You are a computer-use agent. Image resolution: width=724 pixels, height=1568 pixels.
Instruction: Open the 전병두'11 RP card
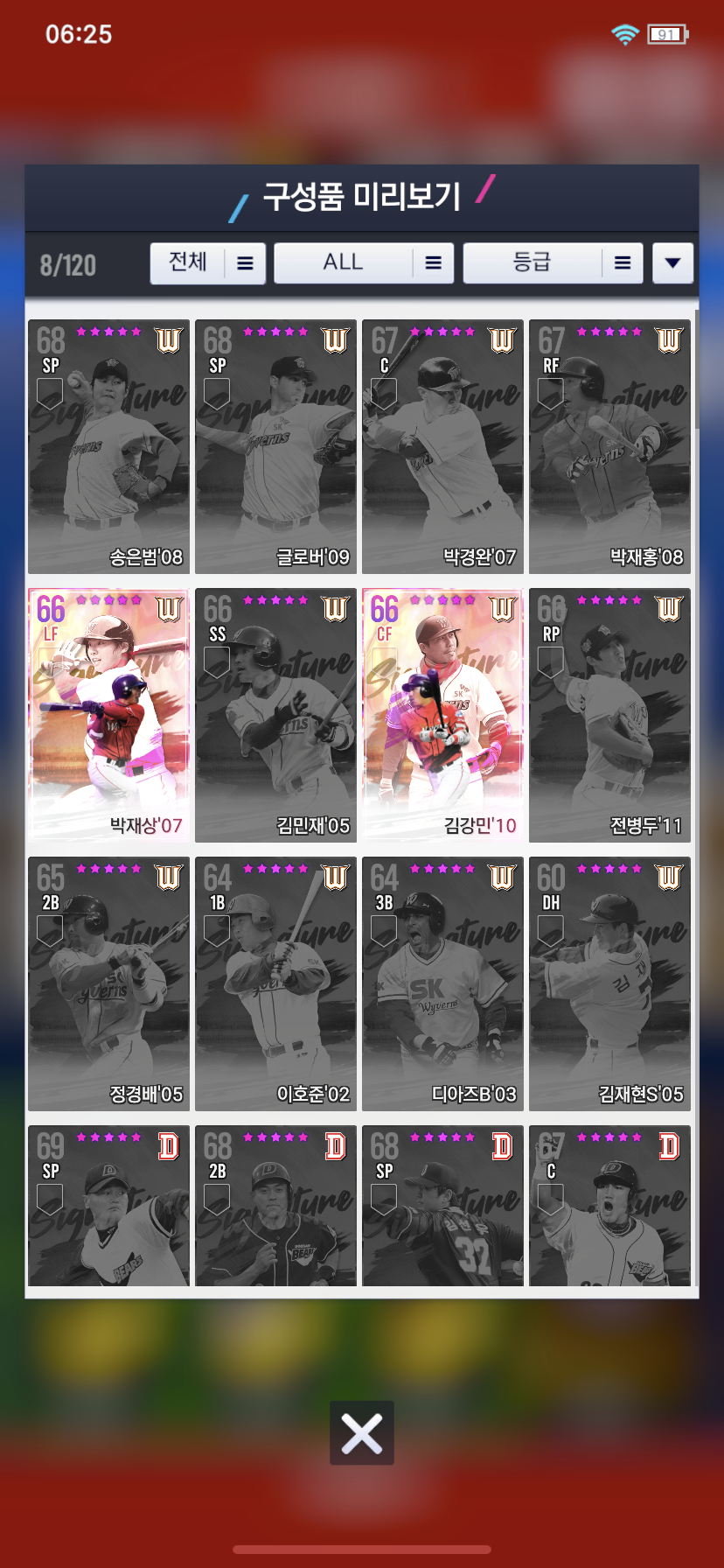pyautogui.click(x=609, y=716)
